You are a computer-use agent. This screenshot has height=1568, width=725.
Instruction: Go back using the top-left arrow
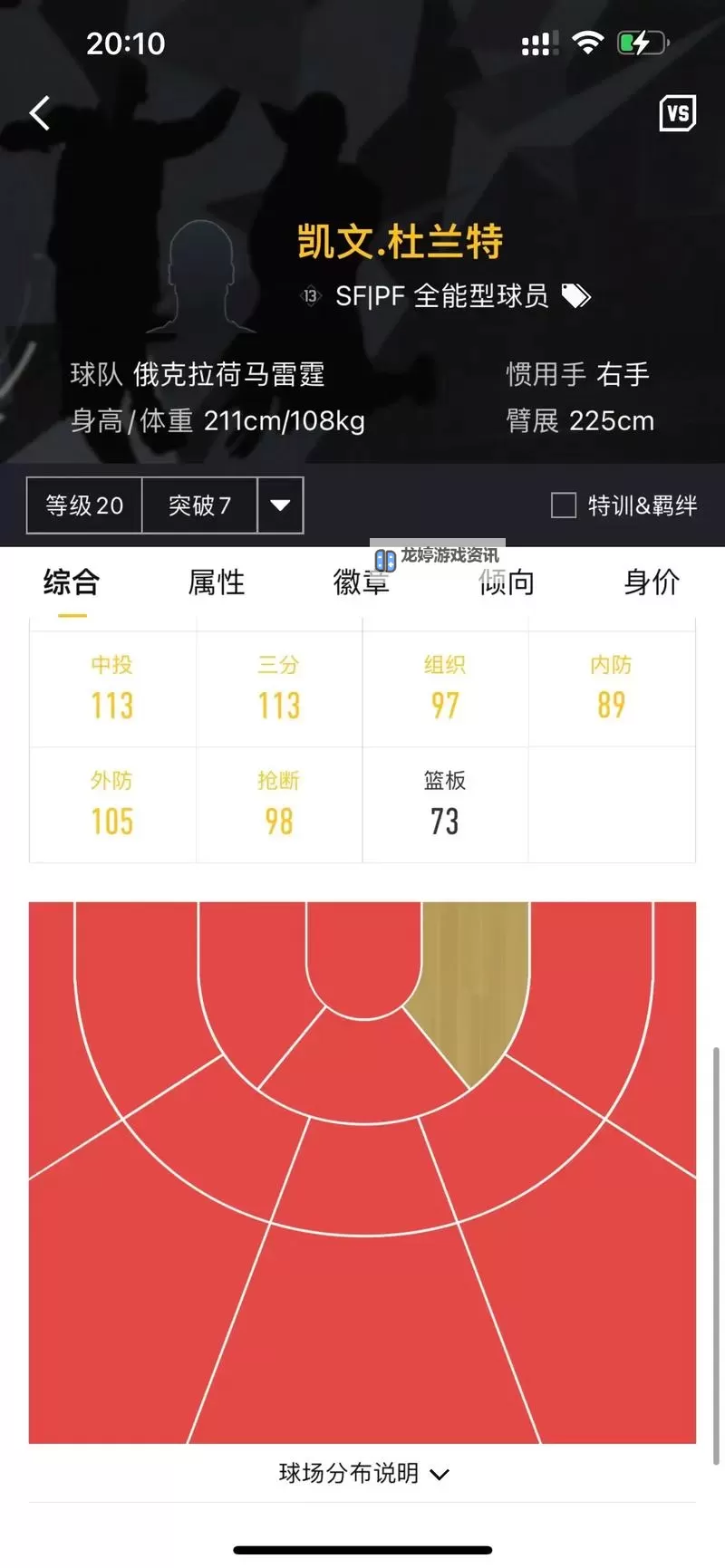(40, 114)
